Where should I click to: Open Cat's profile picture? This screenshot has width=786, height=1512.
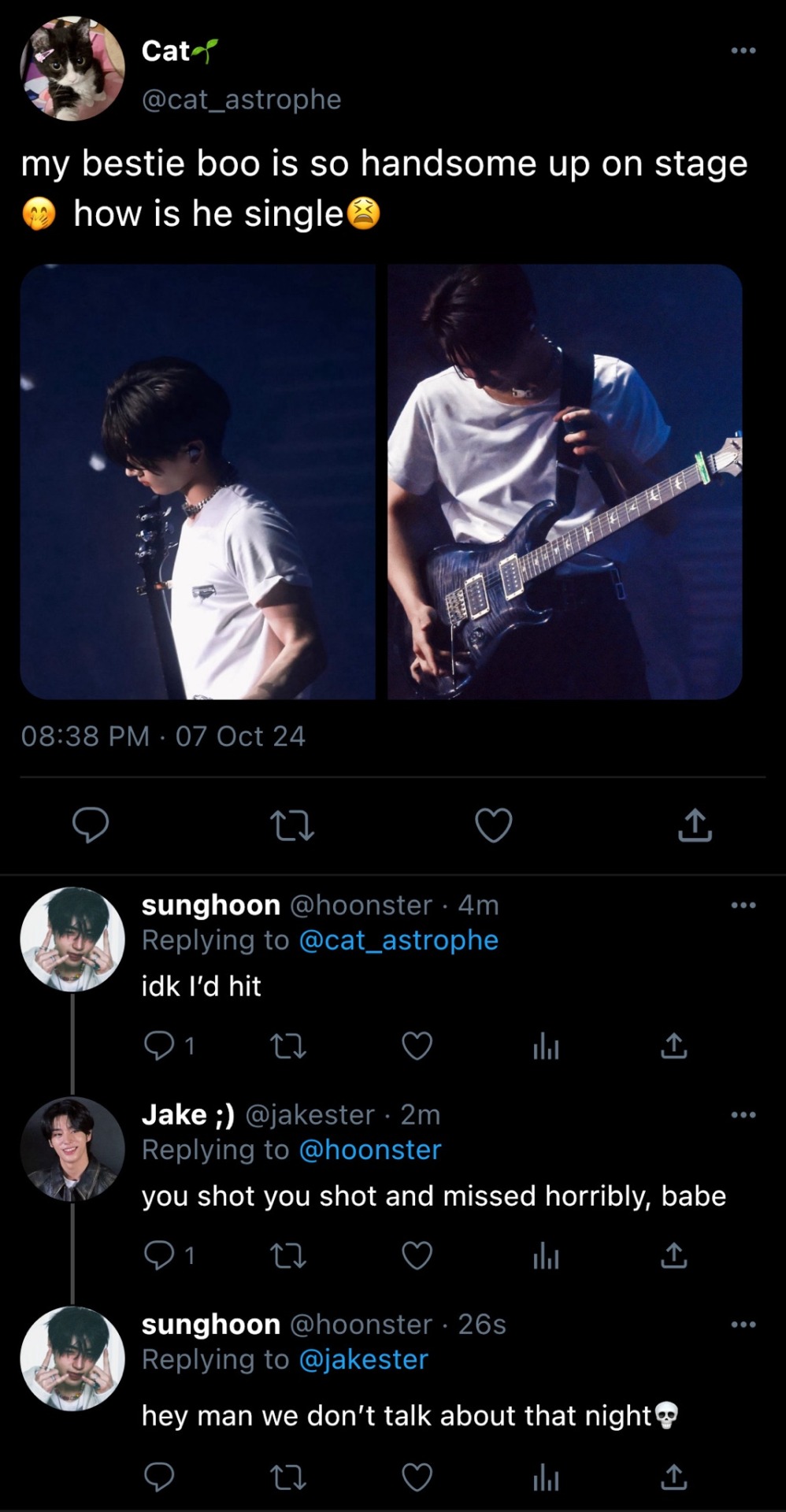(x=72, y=69)
